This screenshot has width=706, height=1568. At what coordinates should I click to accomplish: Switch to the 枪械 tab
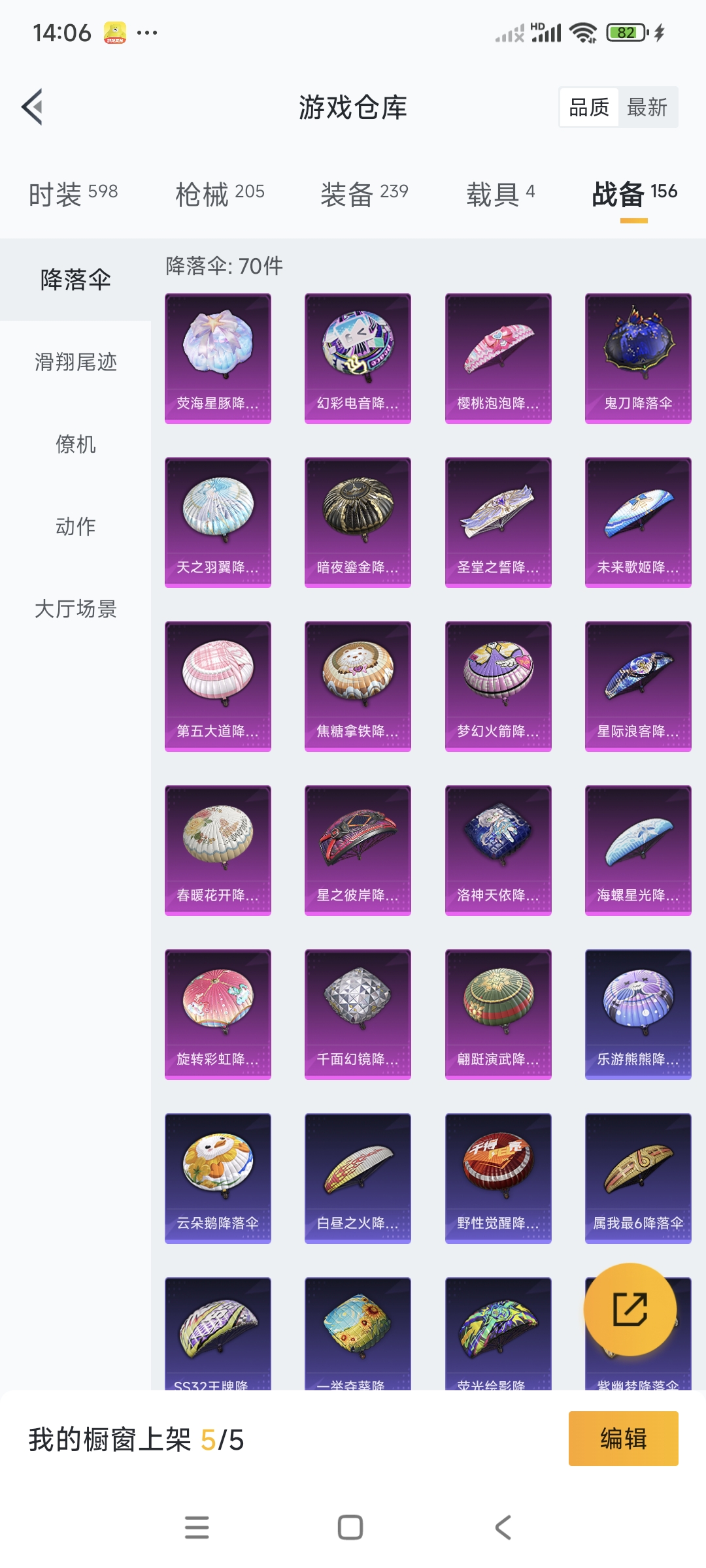point(220,193)
